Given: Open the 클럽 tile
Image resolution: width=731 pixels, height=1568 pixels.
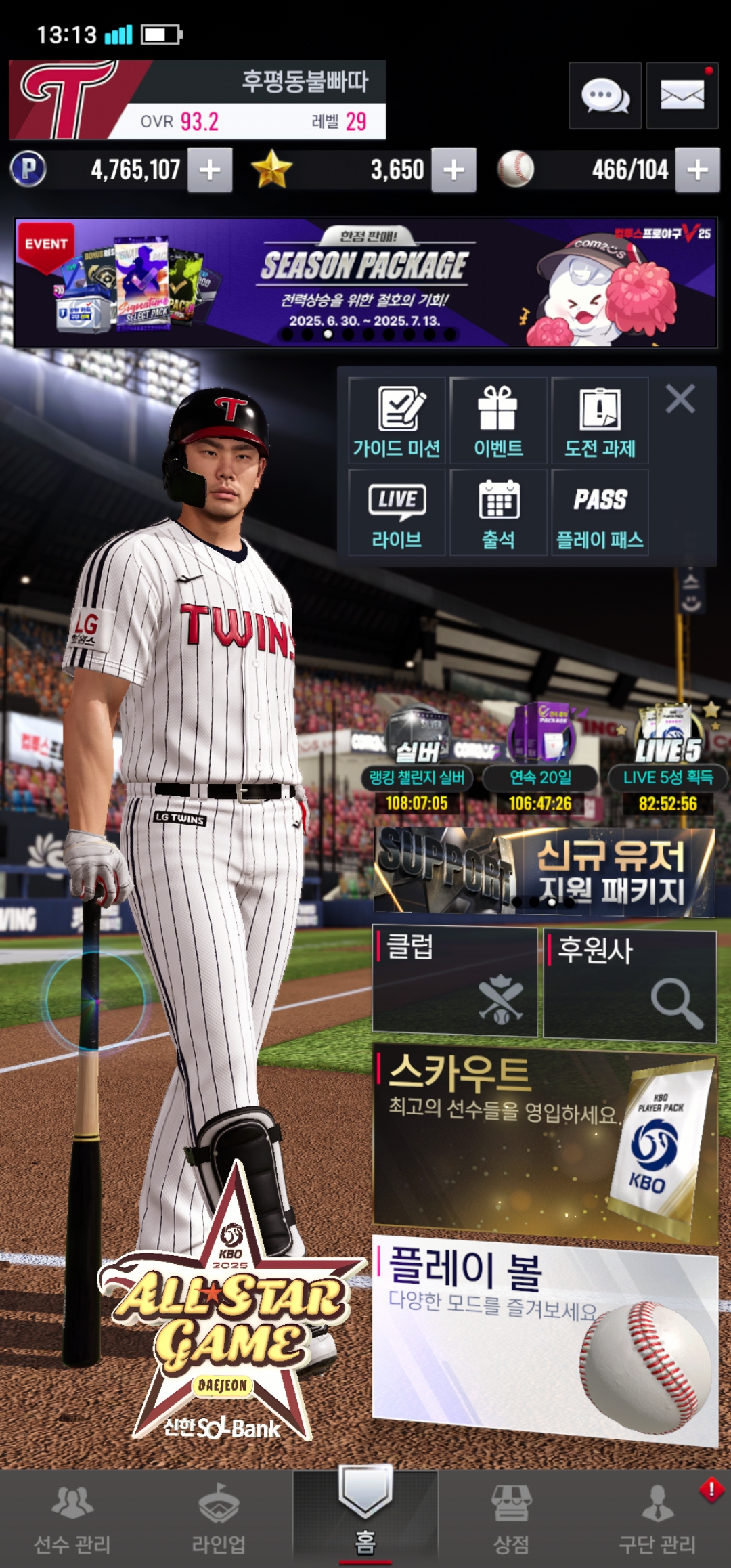Looking at the screenshot, I should click(x=455, y=982).
